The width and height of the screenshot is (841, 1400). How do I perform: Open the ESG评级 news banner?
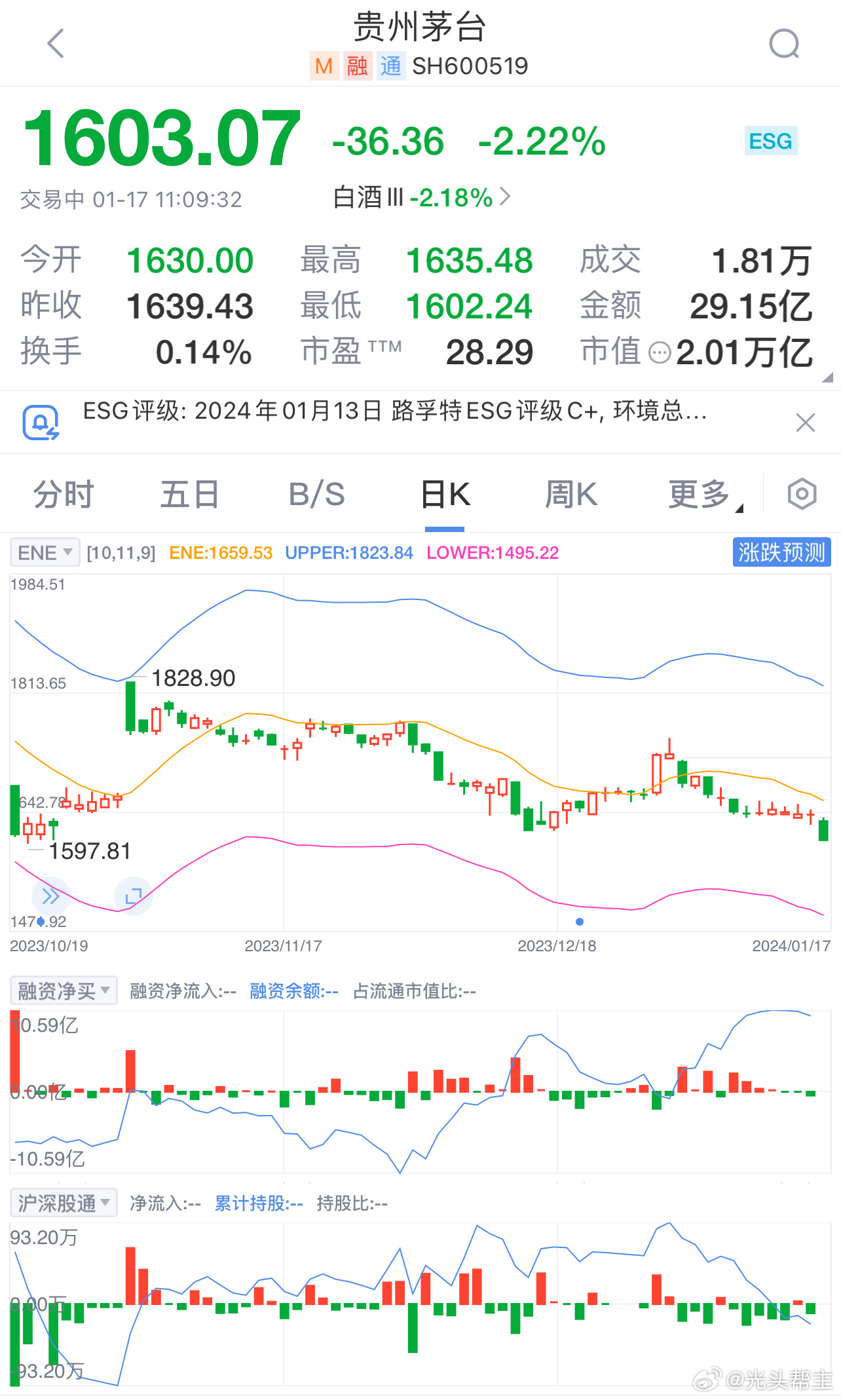[395, 411]
